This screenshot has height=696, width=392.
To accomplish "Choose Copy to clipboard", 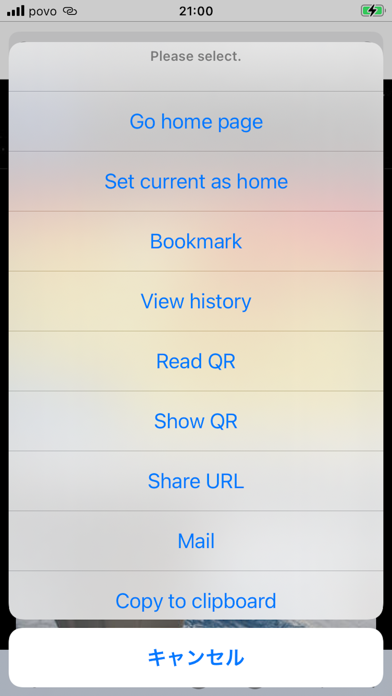I will (196, 595).
